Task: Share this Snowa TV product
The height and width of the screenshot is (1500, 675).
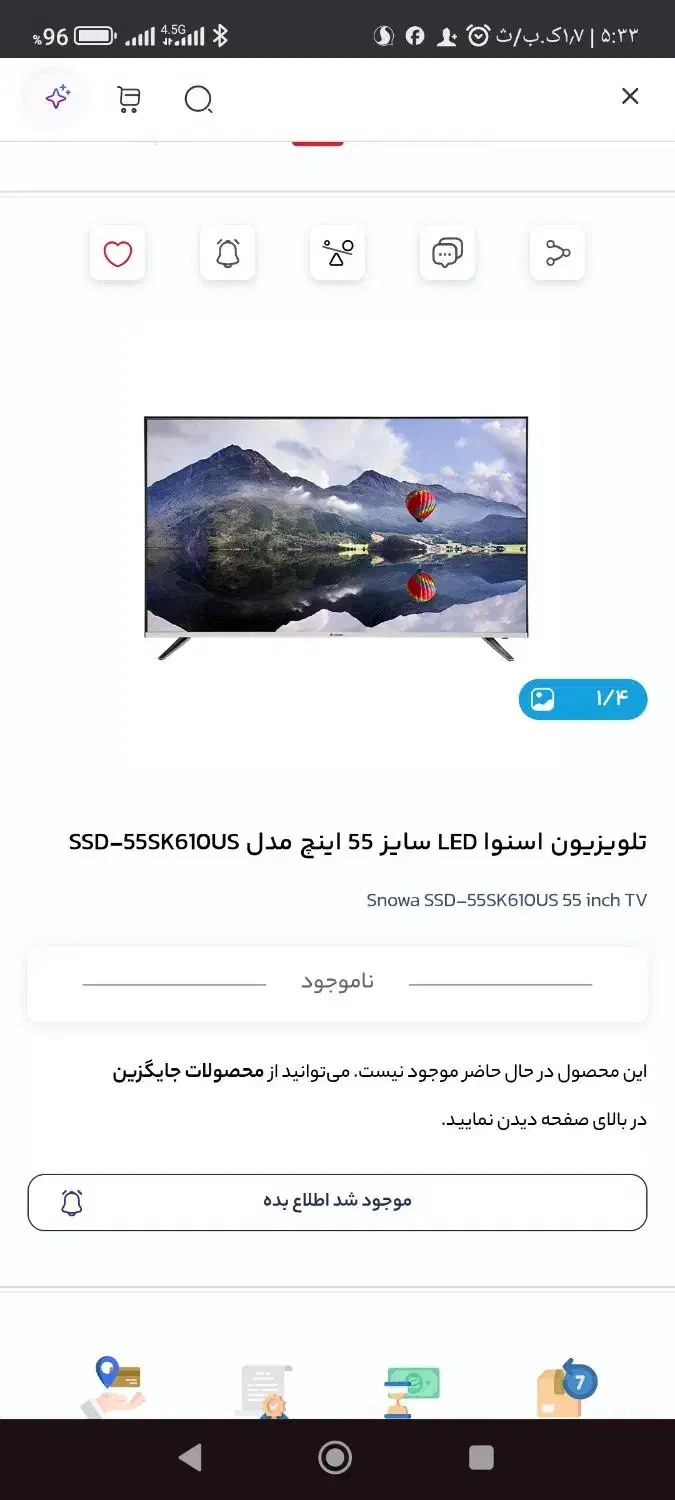Action: click(x=557, y=254)
